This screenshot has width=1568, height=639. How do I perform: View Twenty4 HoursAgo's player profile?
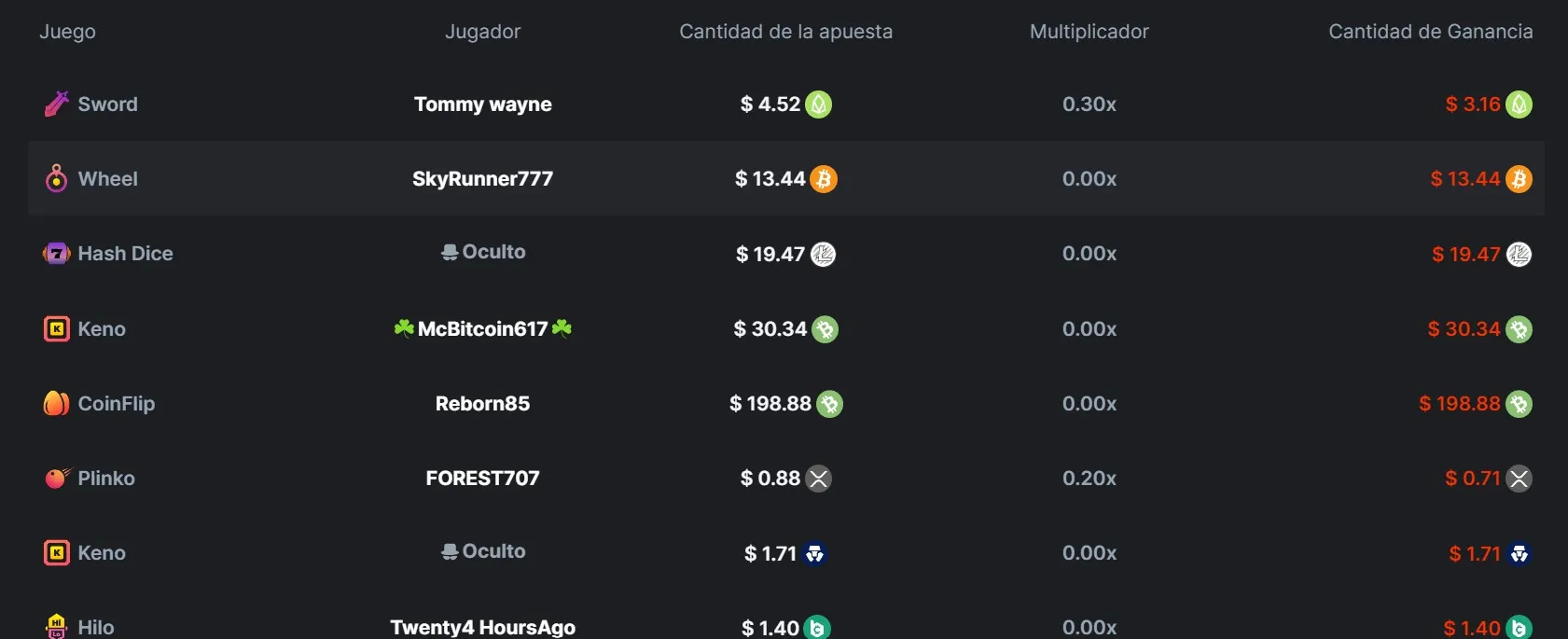click(x=482, y=627)
